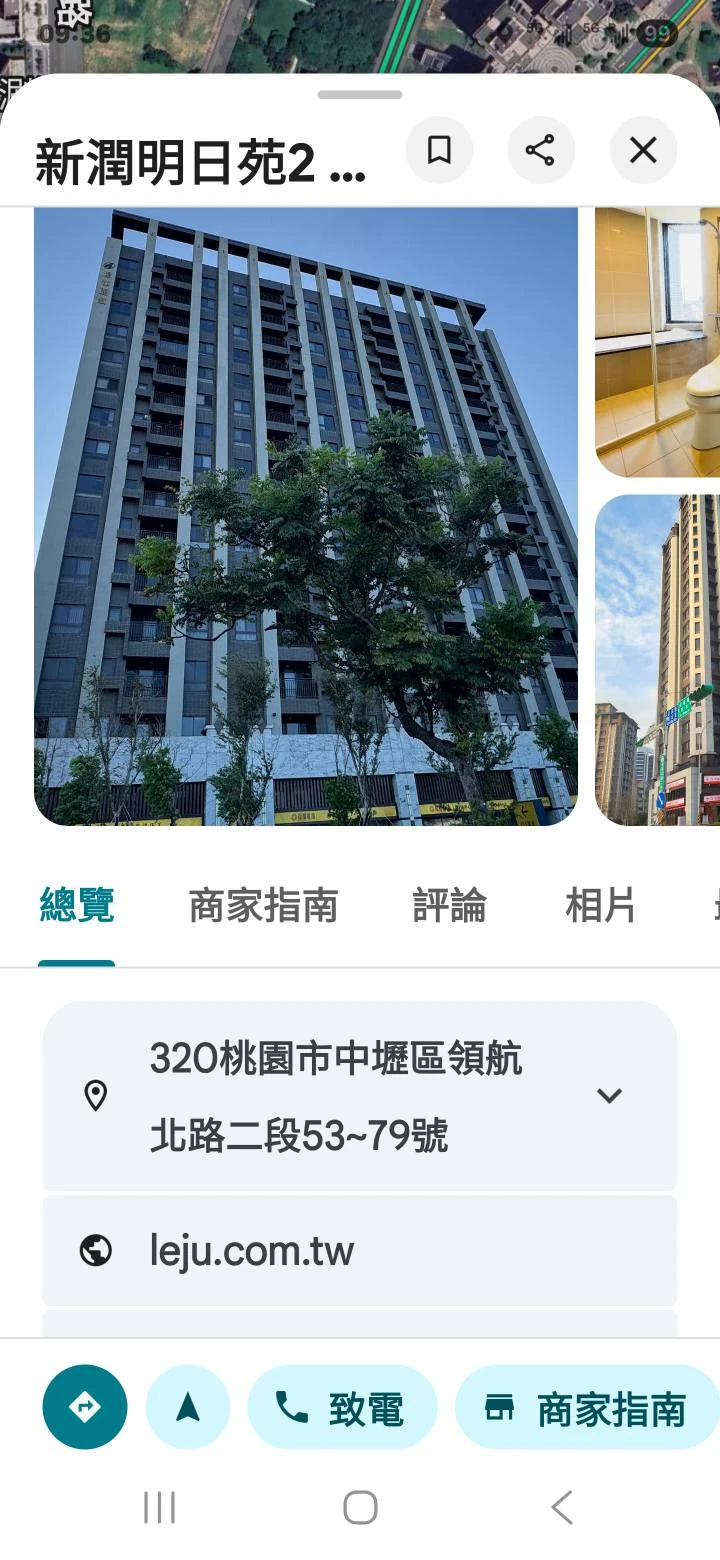This screenshot has height=1560, width=720.
Task: Go back using the system back button
Action: [562, 1507]
